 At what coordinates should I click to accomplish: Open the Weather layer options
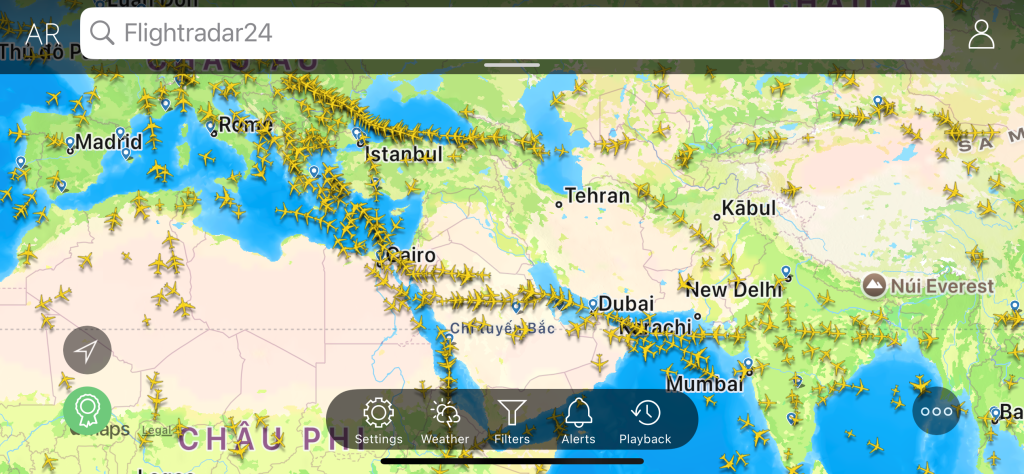[445, 421]
